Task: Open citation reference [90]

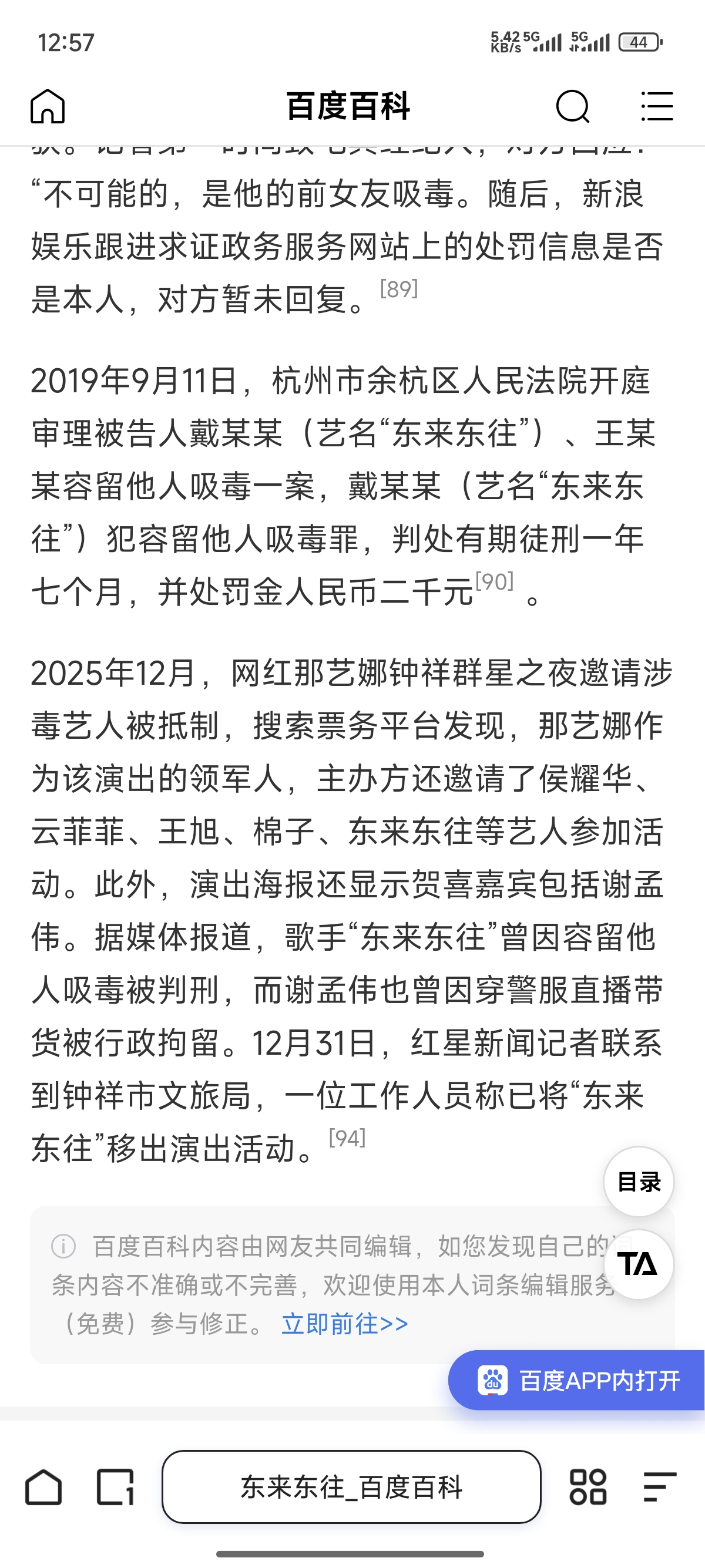Action: [x=494, y=582]
